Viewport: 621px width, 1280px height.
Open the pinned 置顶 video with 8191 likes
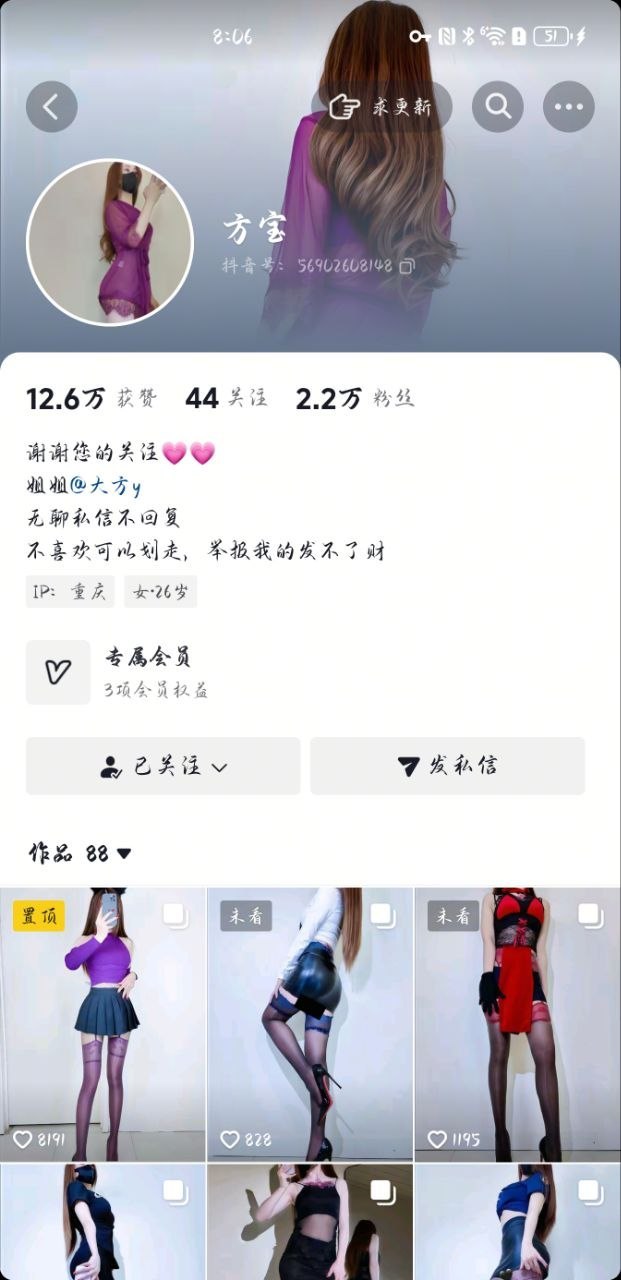click(102, 1024)
